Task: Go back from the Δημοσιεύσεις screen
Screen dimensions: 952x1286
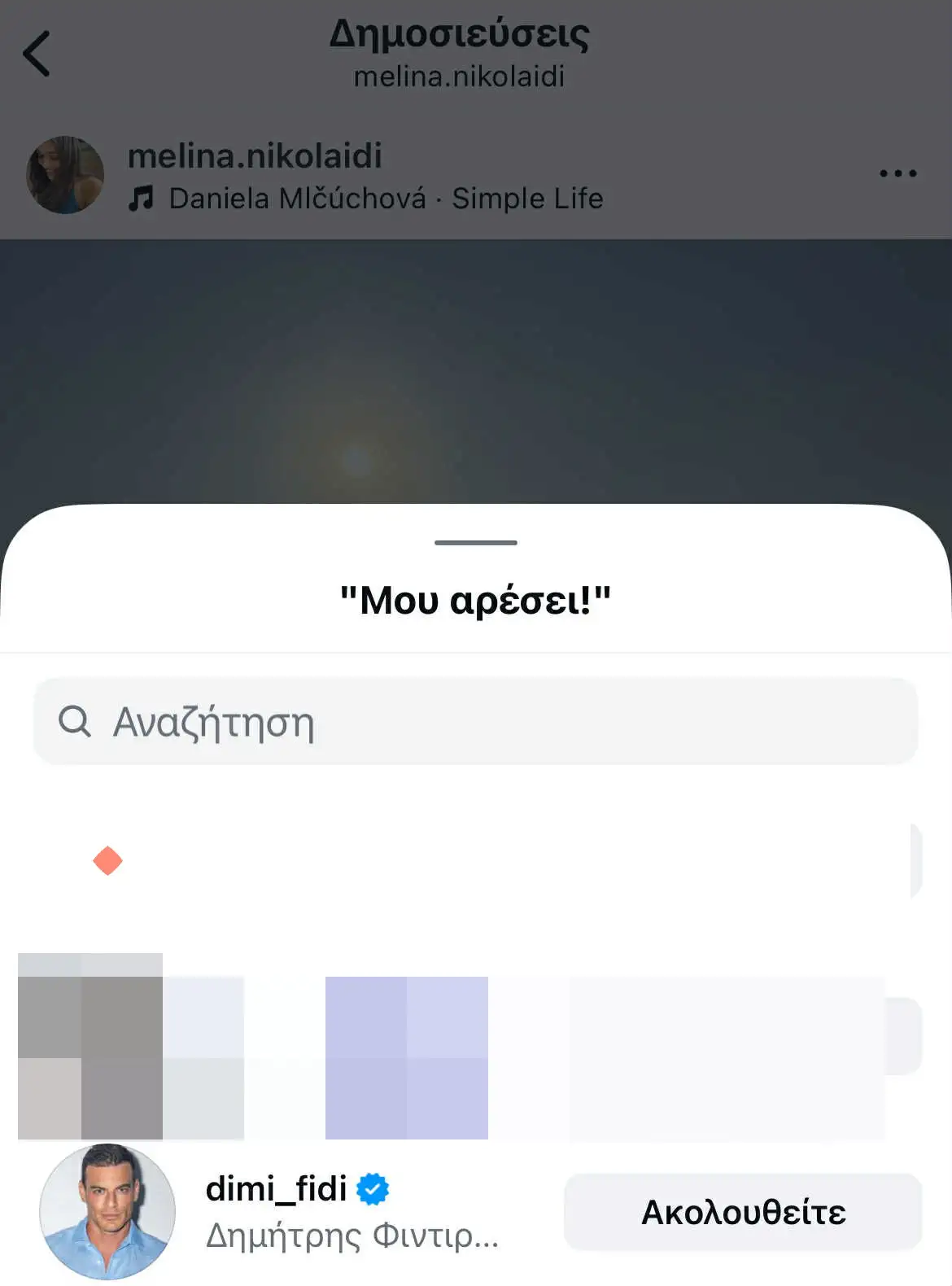Action: tap(37, 54)
